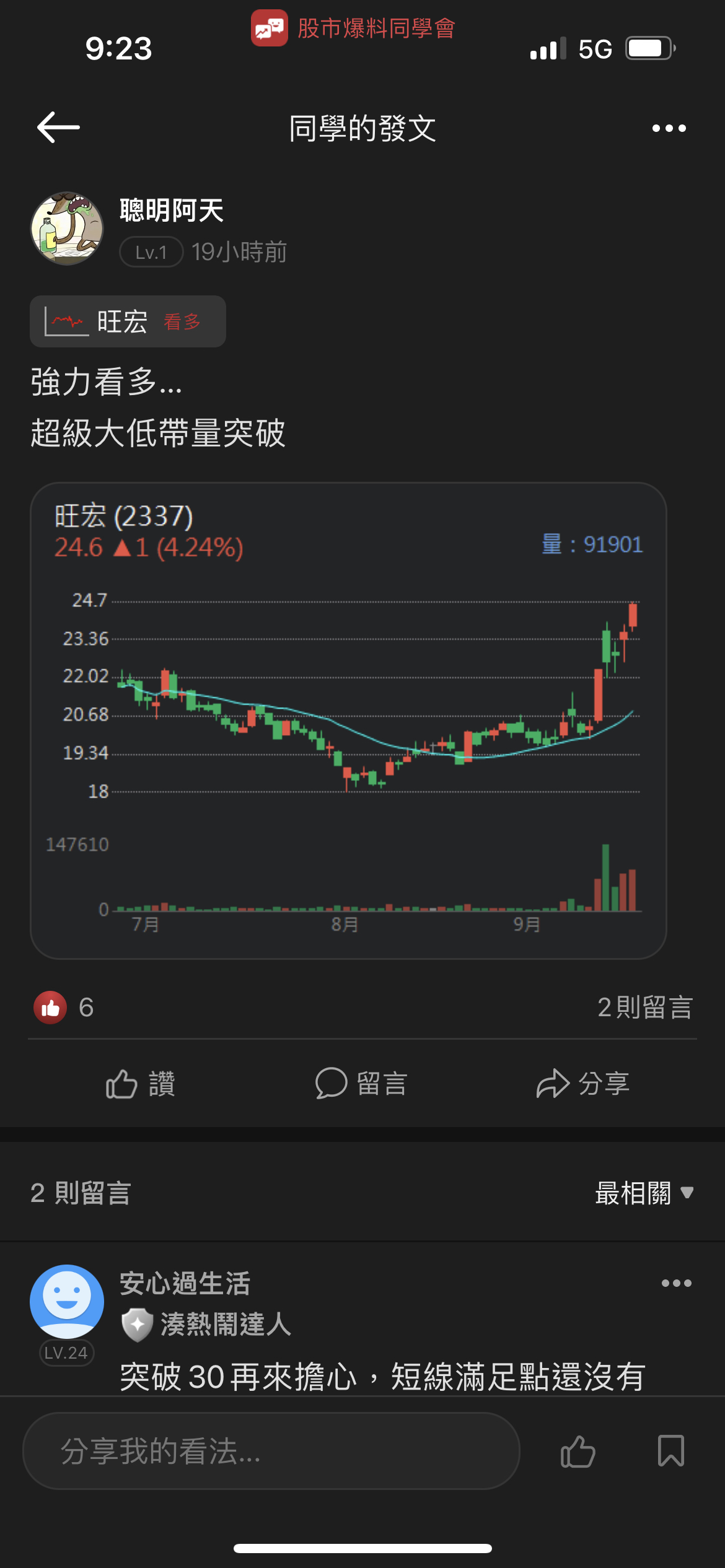Viewport: 725px width, 1568px height.
Task: Tap 留言 to comment on the post
Action: [361, 1084]
